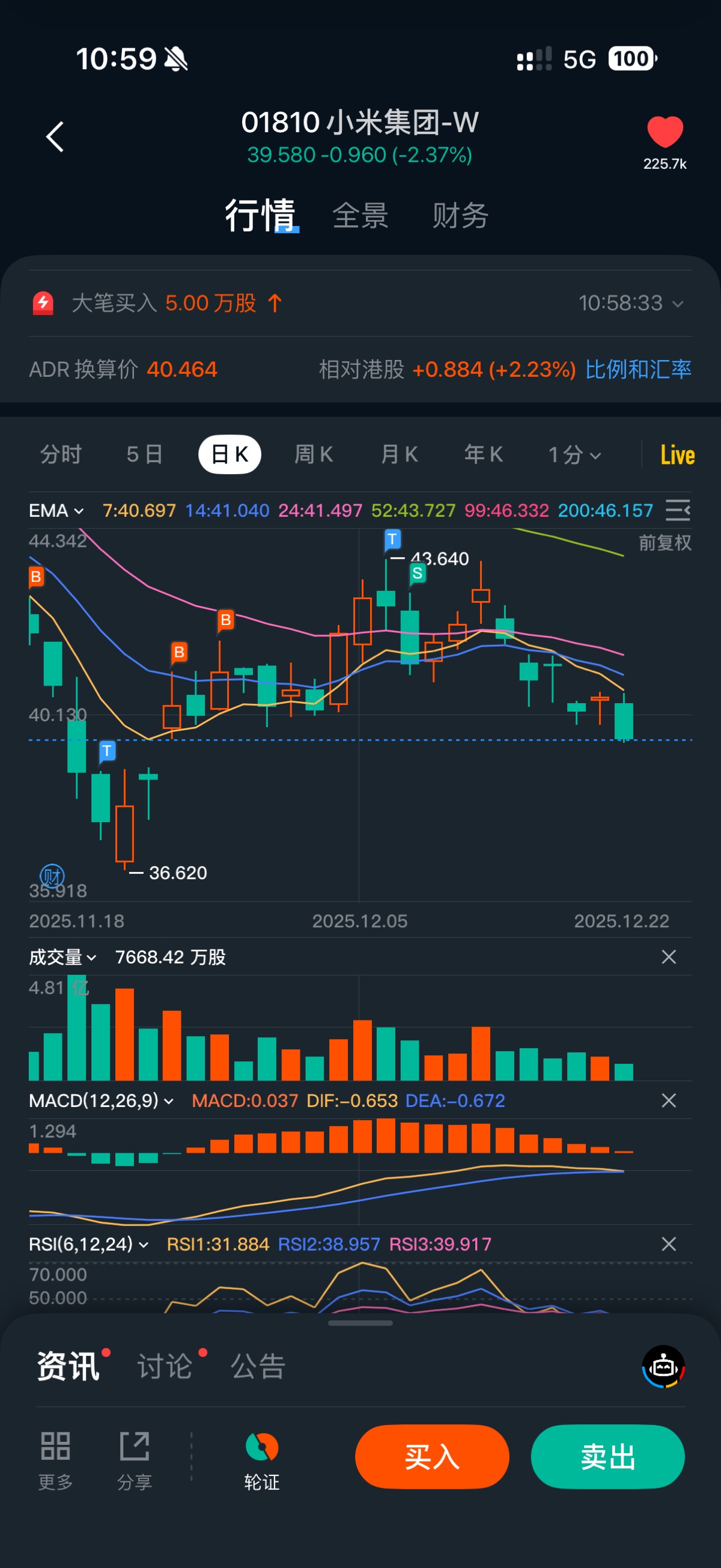Switch to the 财务 tab

[460, 216]
